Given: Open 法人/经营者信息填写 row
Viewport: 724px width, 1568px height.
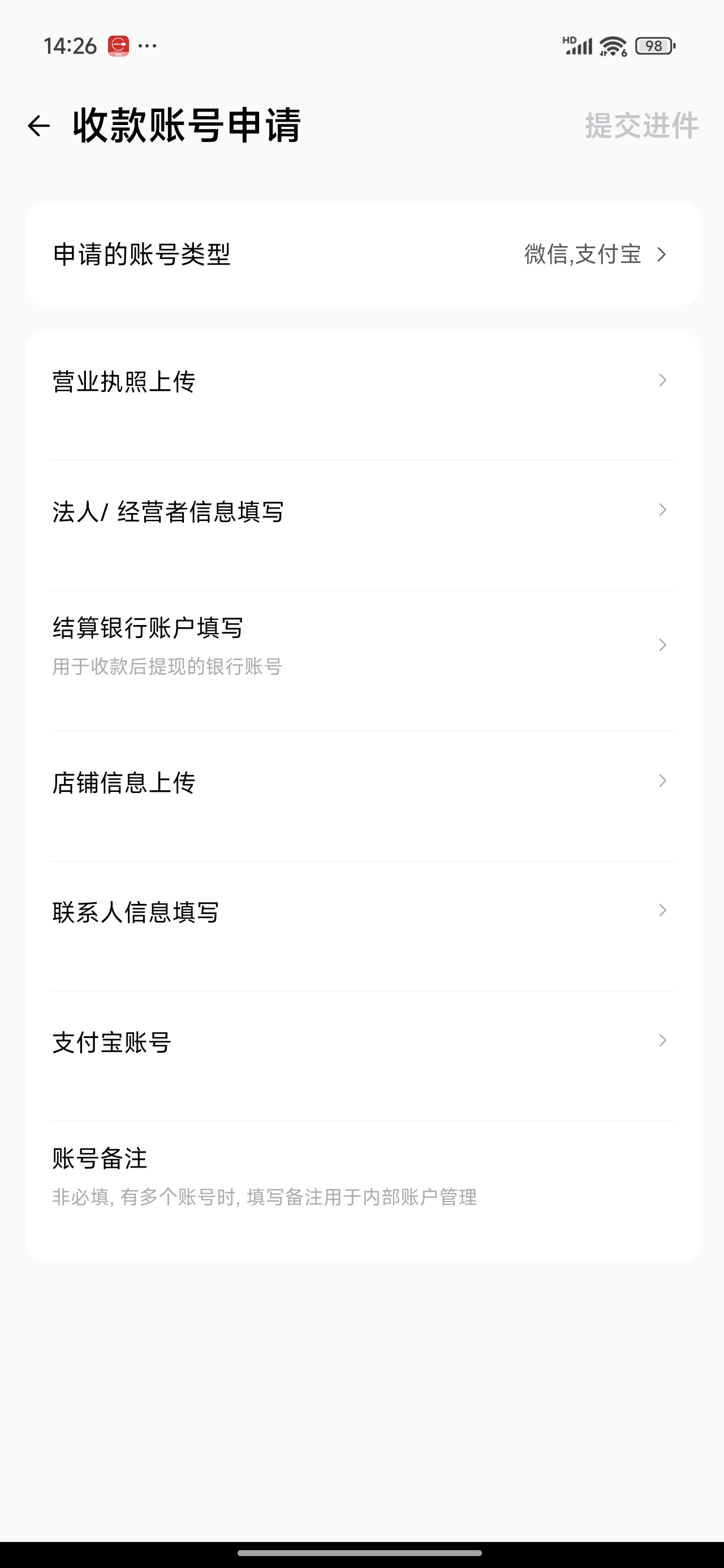Looking at the screenshot, I should (363, 512).
